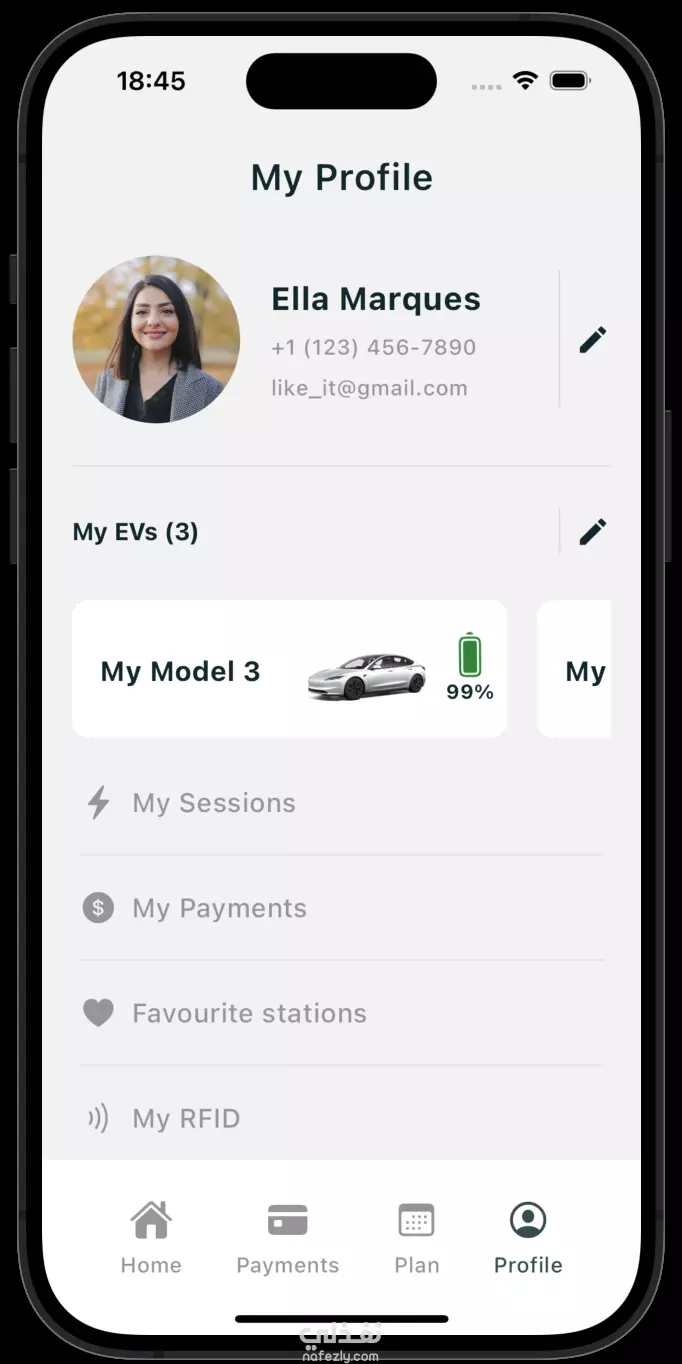Viewport: 682px width, 1364px height.
Task: Open the partially visible second EV card
Action: click(x=574, y=669)
